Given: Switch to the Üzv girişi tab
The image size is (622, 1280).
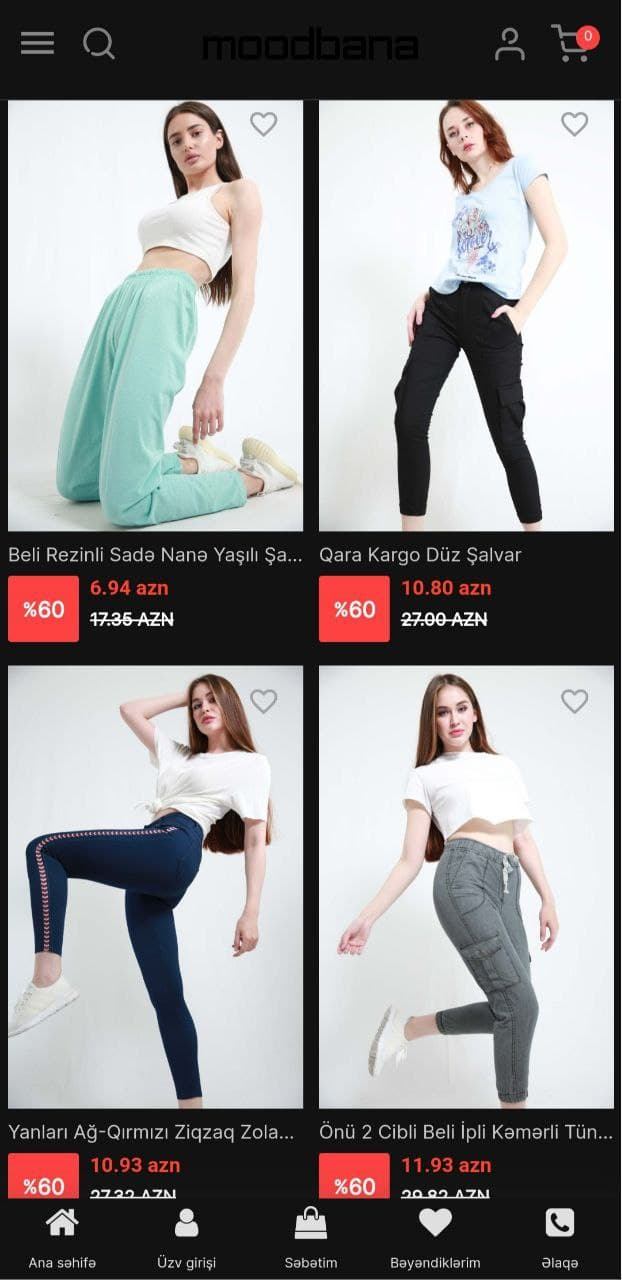Looking at the screenshot, I should pyautogui.click(x=186, y=1239).
